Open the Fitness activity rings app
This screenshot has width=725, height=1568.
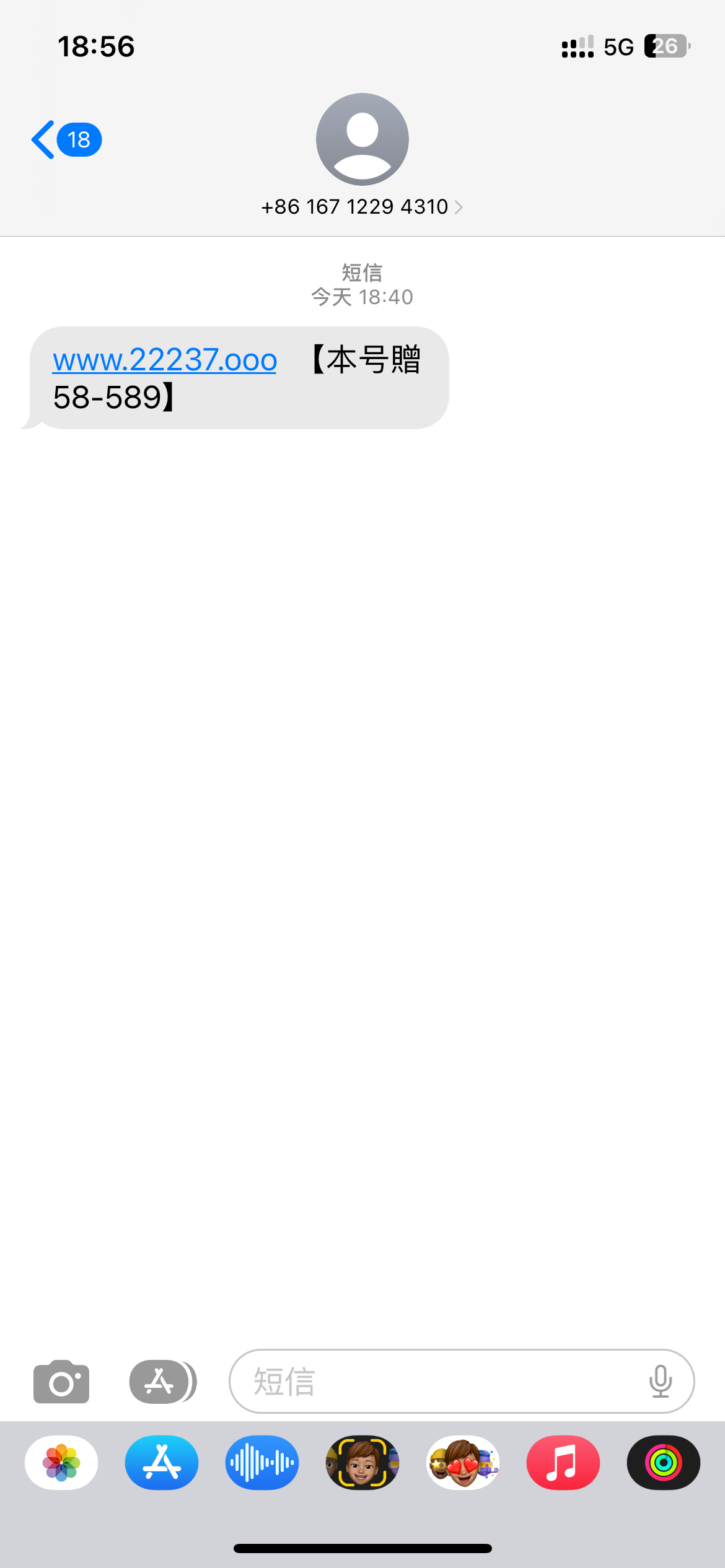(664, 1463)
